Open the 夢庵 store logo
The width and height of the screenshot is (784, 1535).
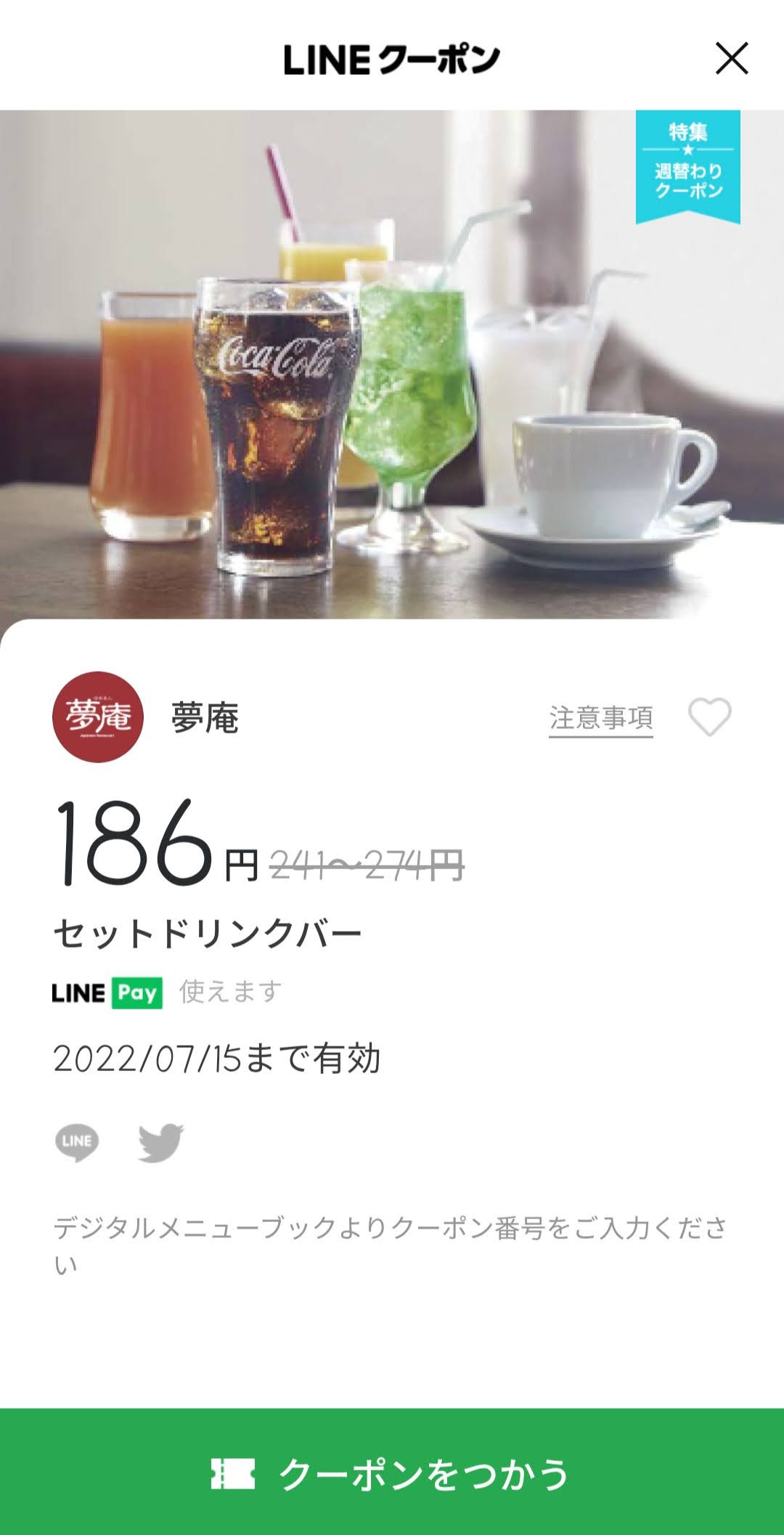point(98,717)
